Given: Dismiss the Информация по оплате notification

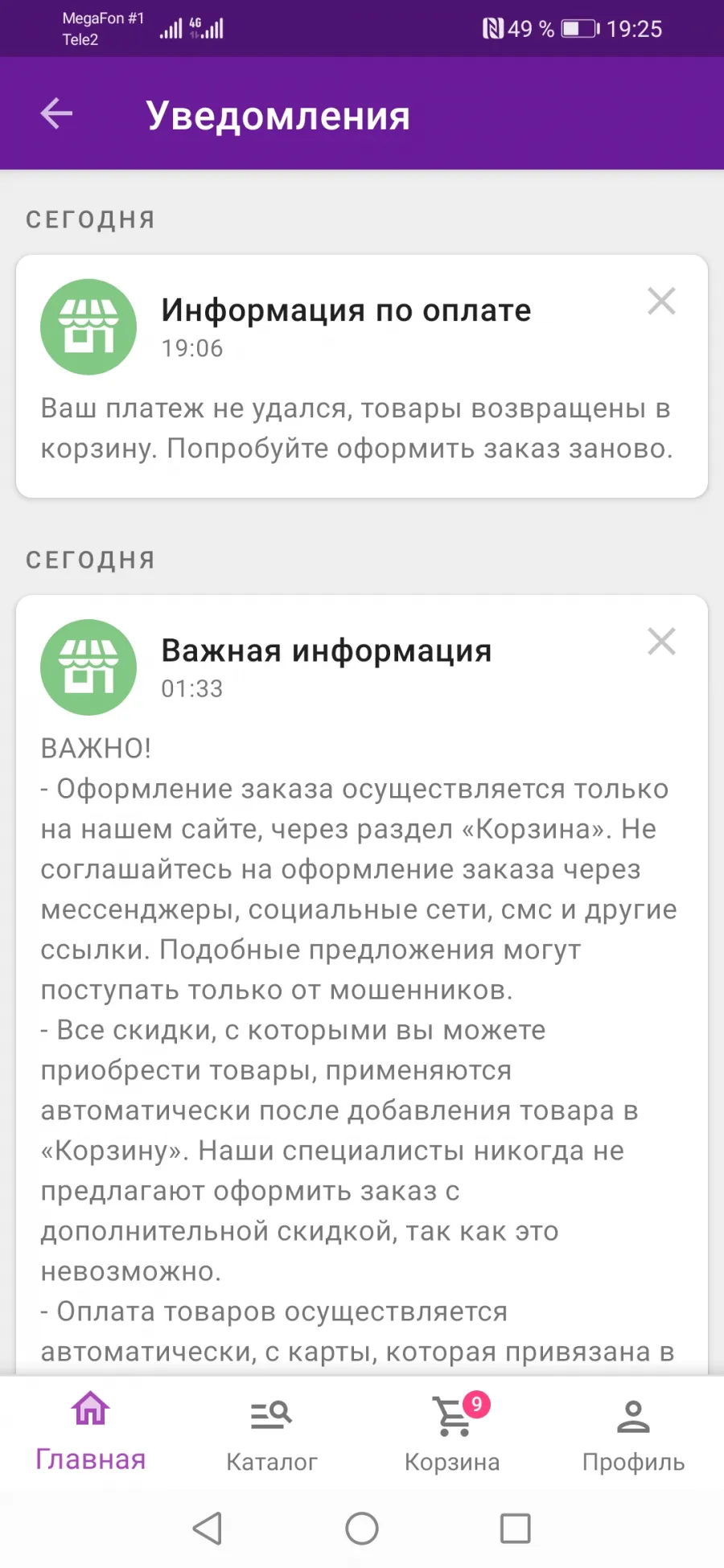Looking at the screenshot, I should point(661,302).
